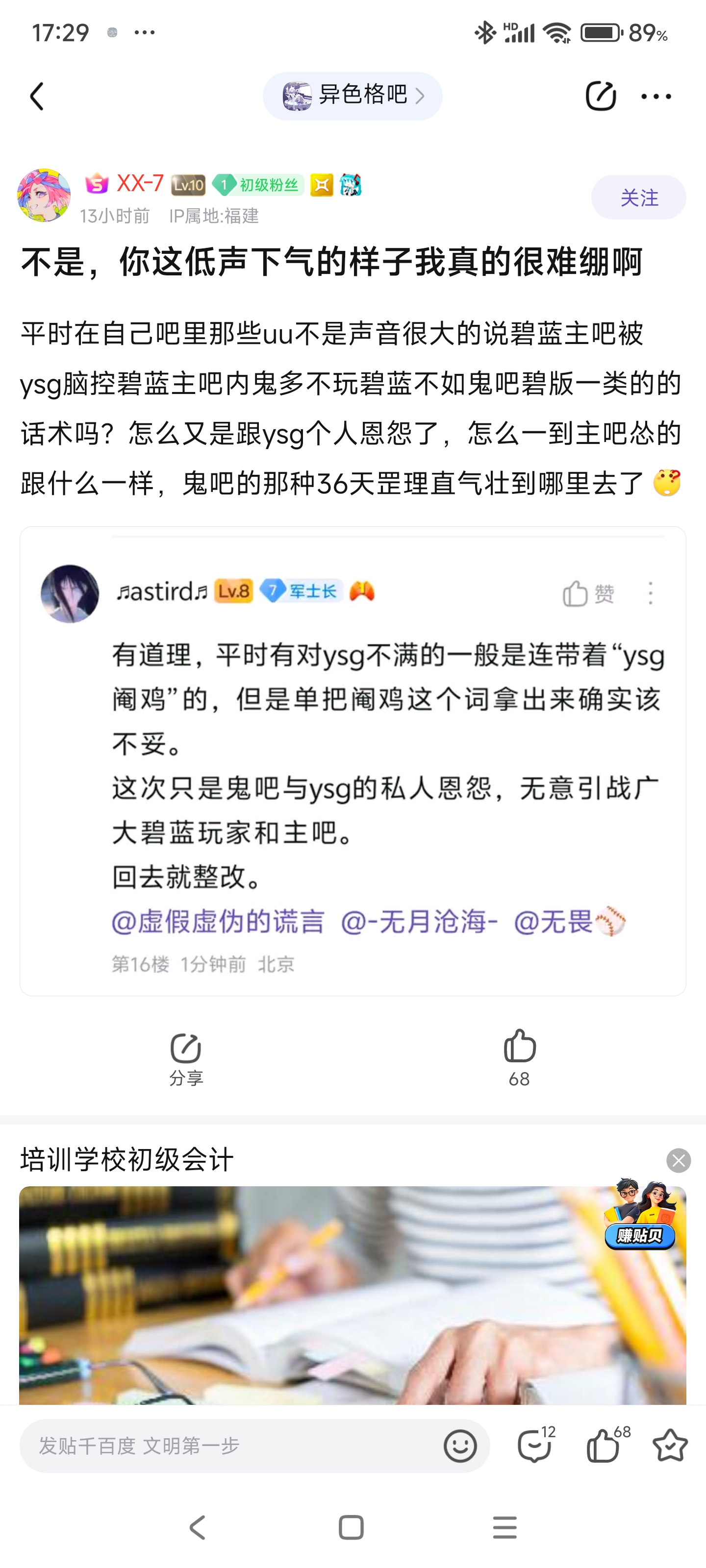Screen dimensions: 706x1568
Task: Bookmark this thread with the star icon
Action: coord(669,1445)
